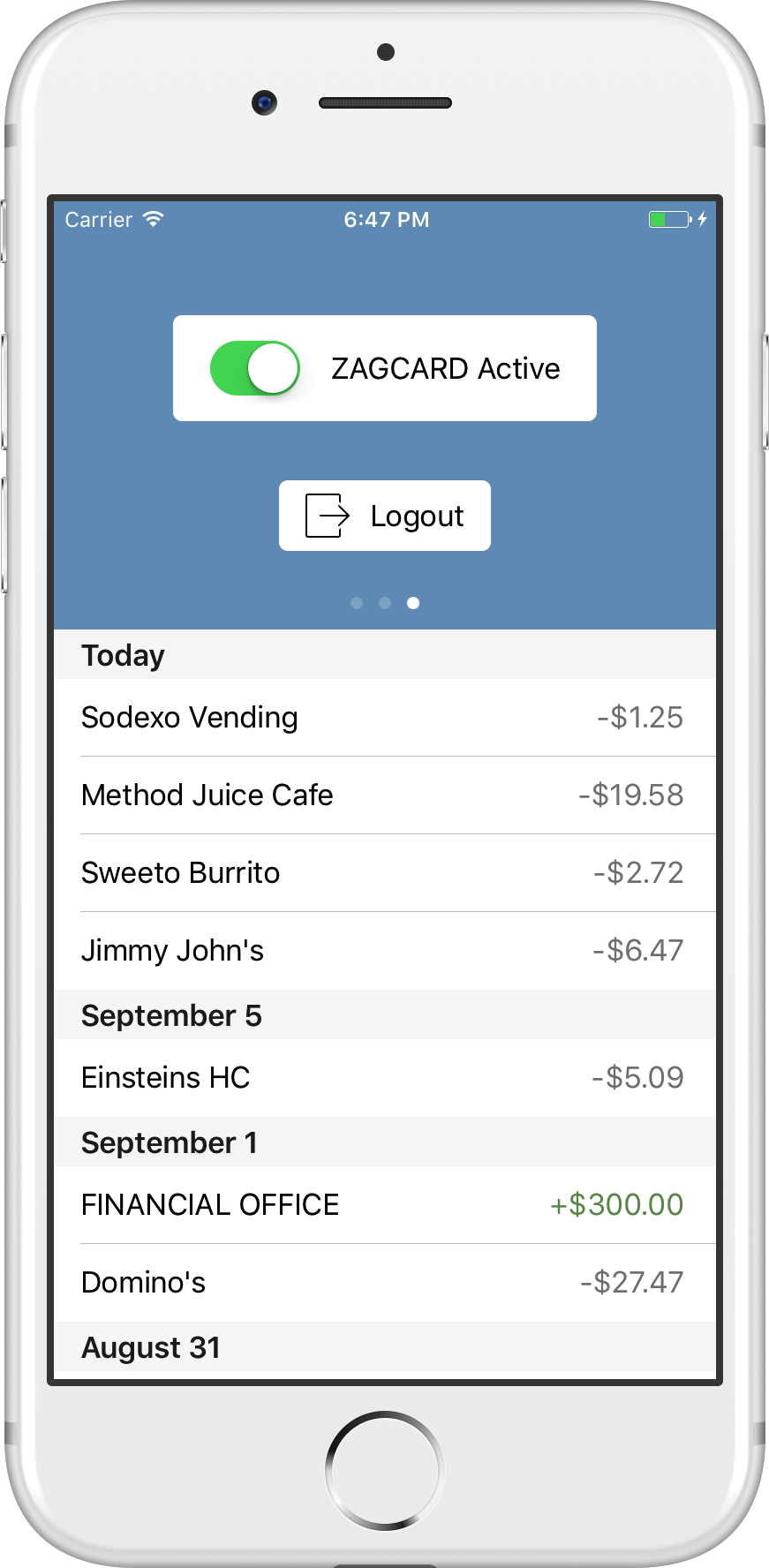The height and width of the screenshot is (1568, 769).
Task: Turn off the ZAGCARD Active switch
Action: [255, 368]
